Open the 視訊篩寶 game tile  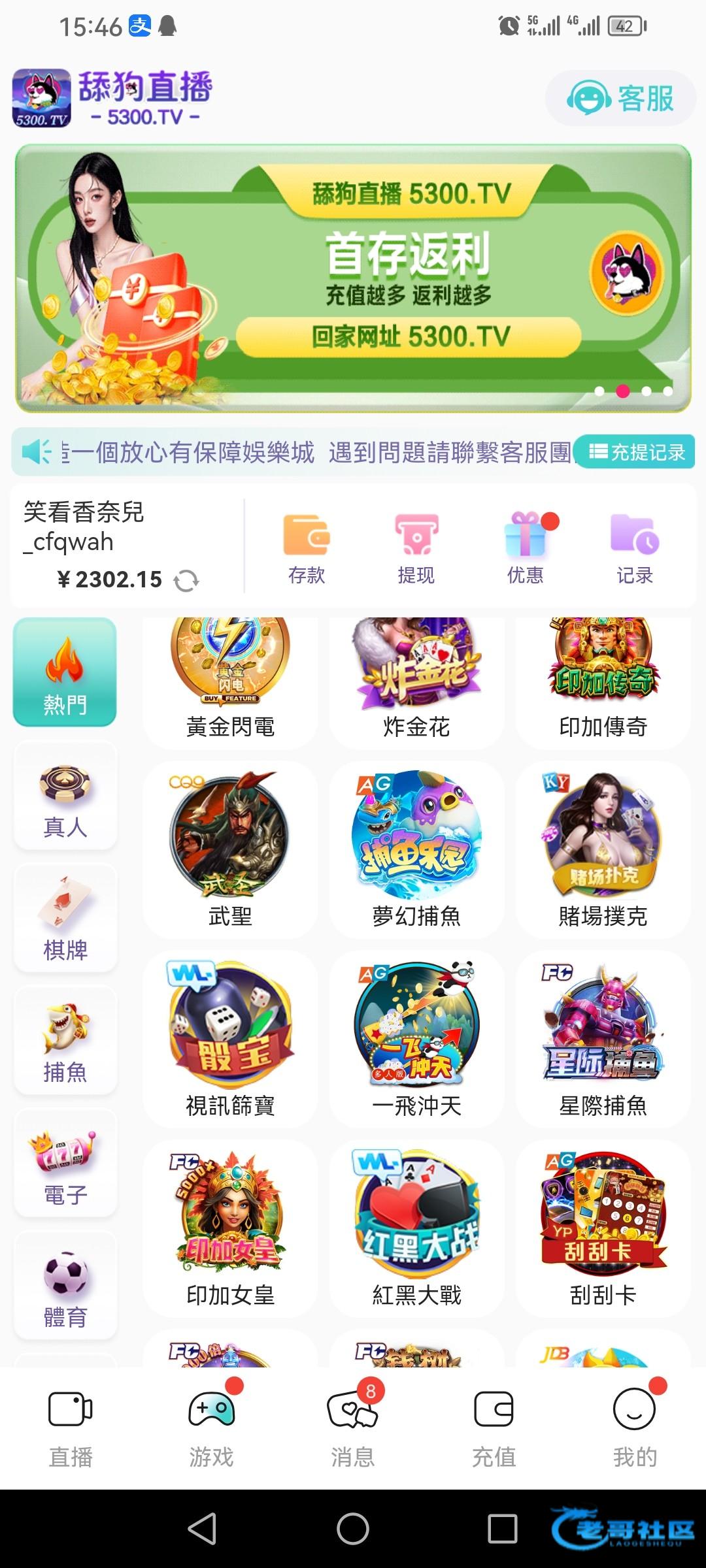230,1039
